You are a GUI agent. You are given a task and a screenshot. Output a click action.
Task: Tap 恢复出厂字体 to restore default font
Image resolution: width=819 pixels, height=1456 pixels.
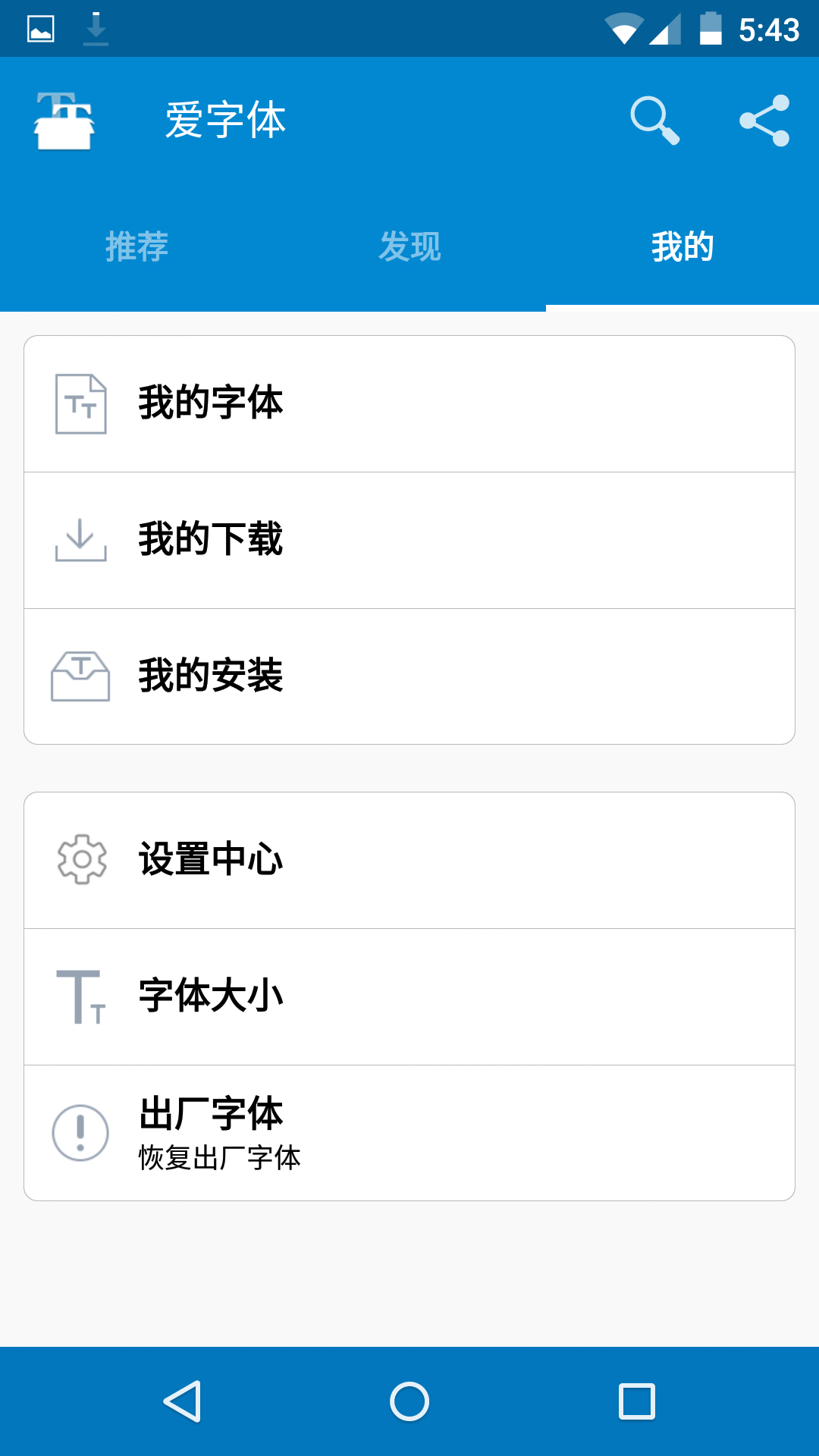[x=219, y=1158]
